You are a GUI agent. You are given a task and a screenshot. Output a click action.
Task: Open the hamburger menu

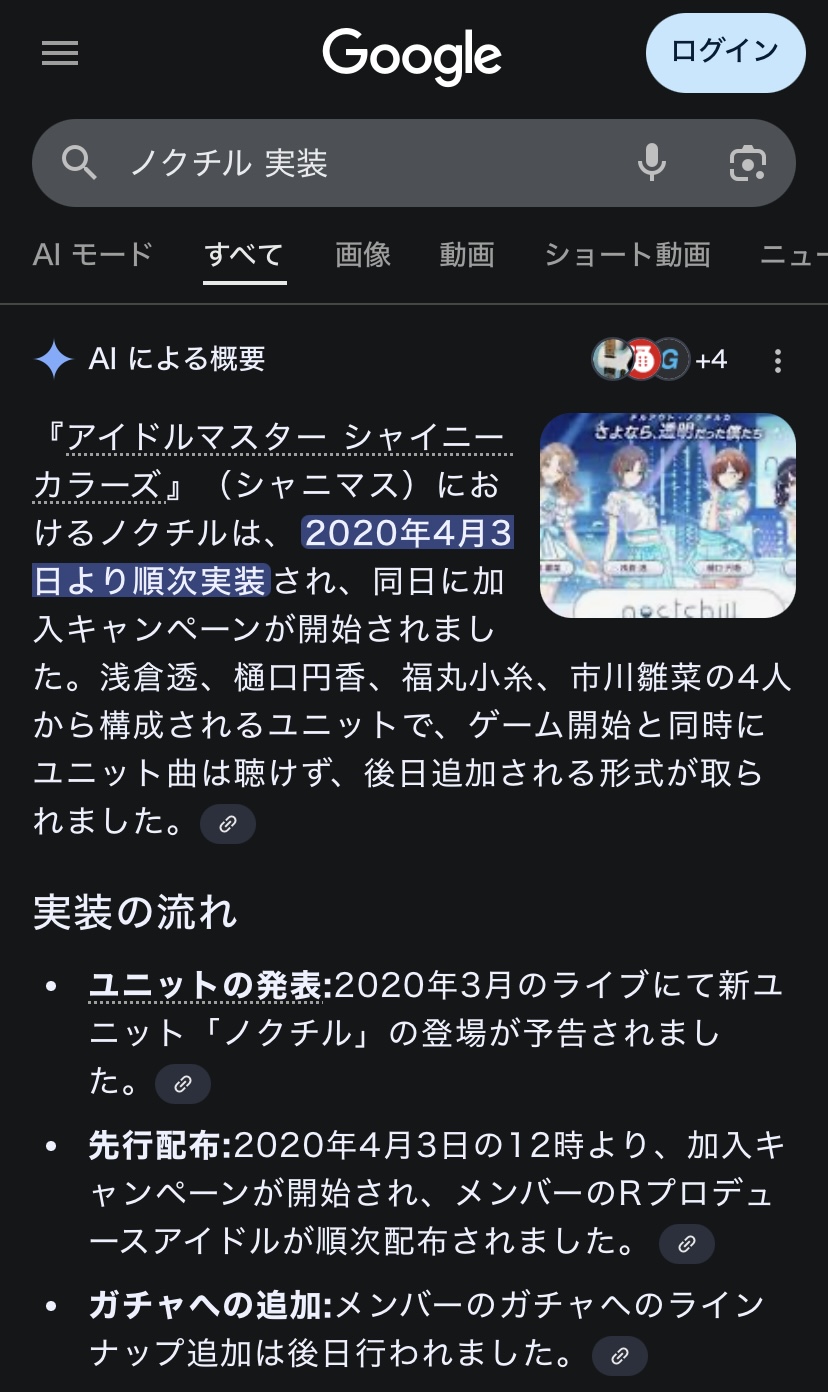pos(60,53)
